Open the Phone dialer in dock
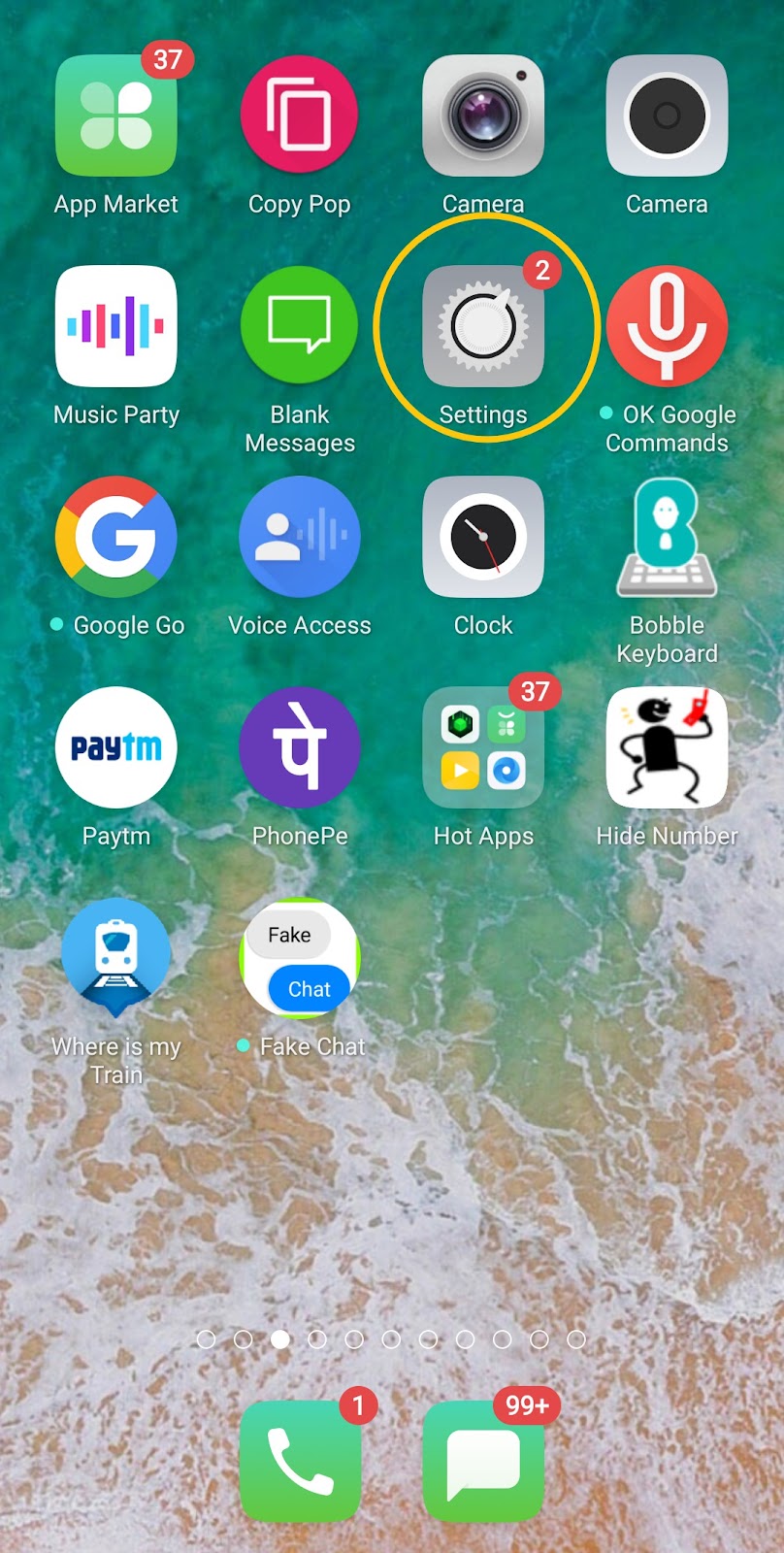Screen dimensions: 784x1553 pyautogui.click(x=300, y=1461)
